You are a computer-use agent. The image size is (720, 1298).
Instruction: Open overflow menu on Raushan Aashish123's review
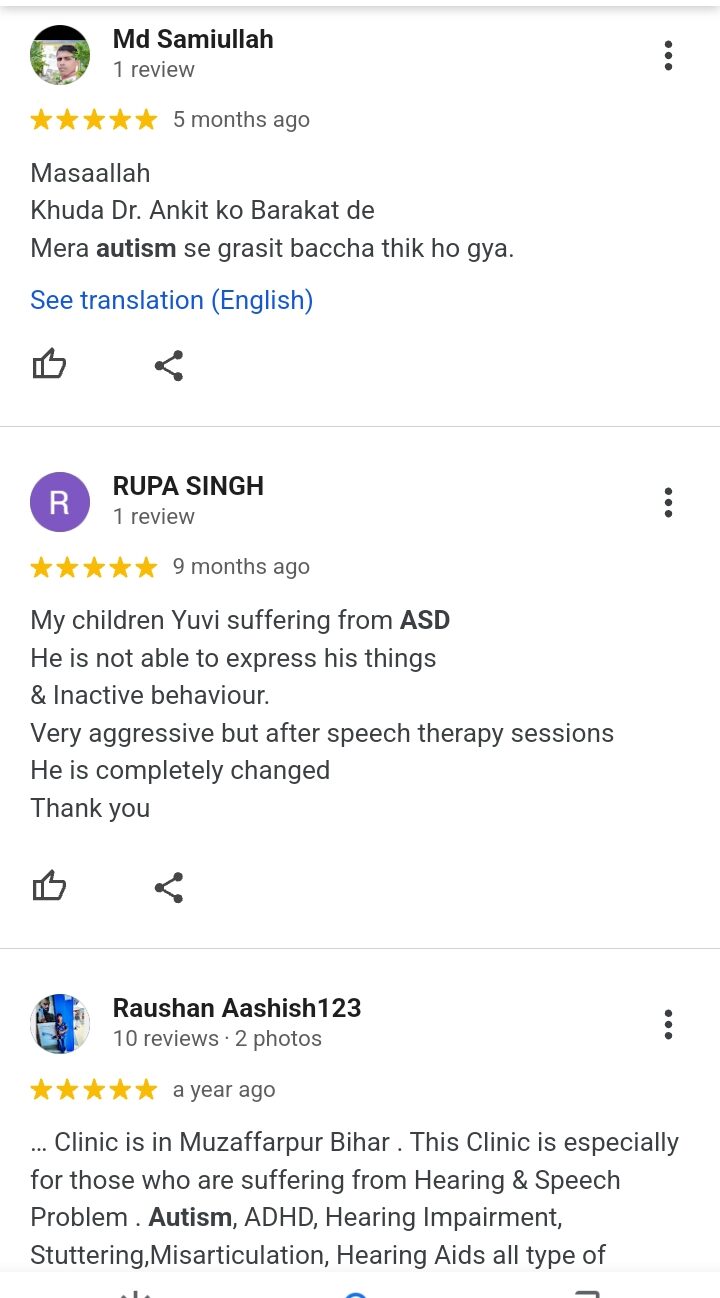point(668,1024)
